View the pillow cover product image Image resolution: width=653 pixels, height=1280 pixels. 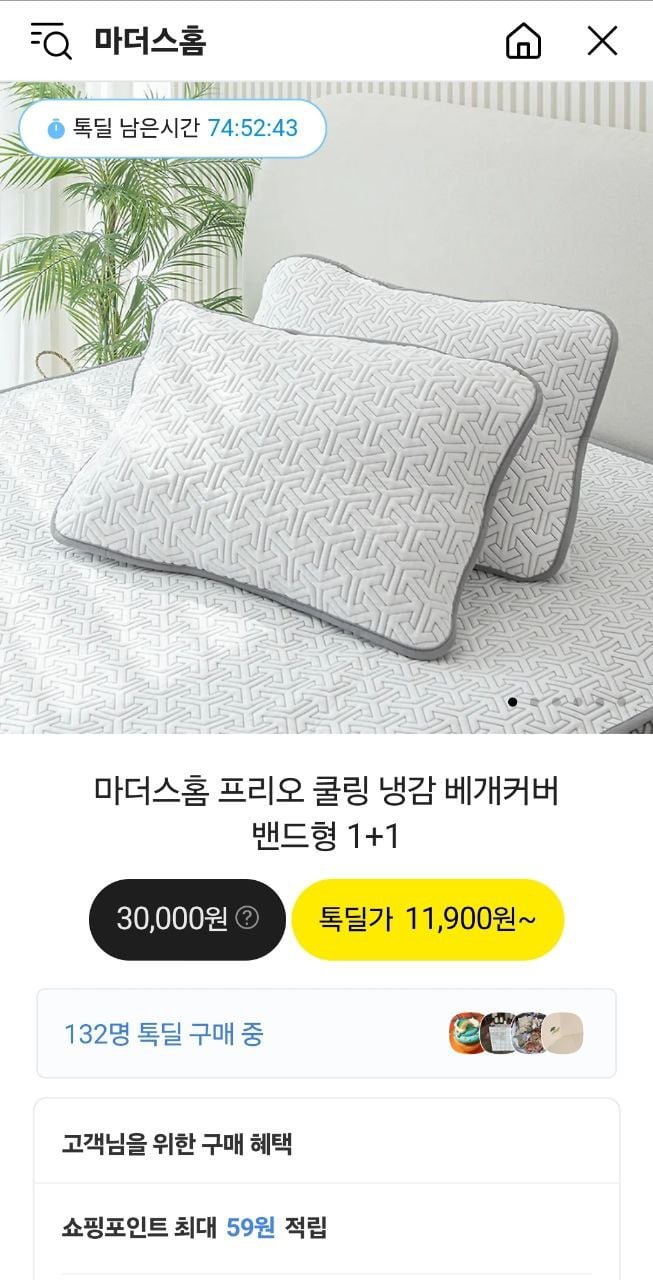pyautogui.click(x=326, y=407)
